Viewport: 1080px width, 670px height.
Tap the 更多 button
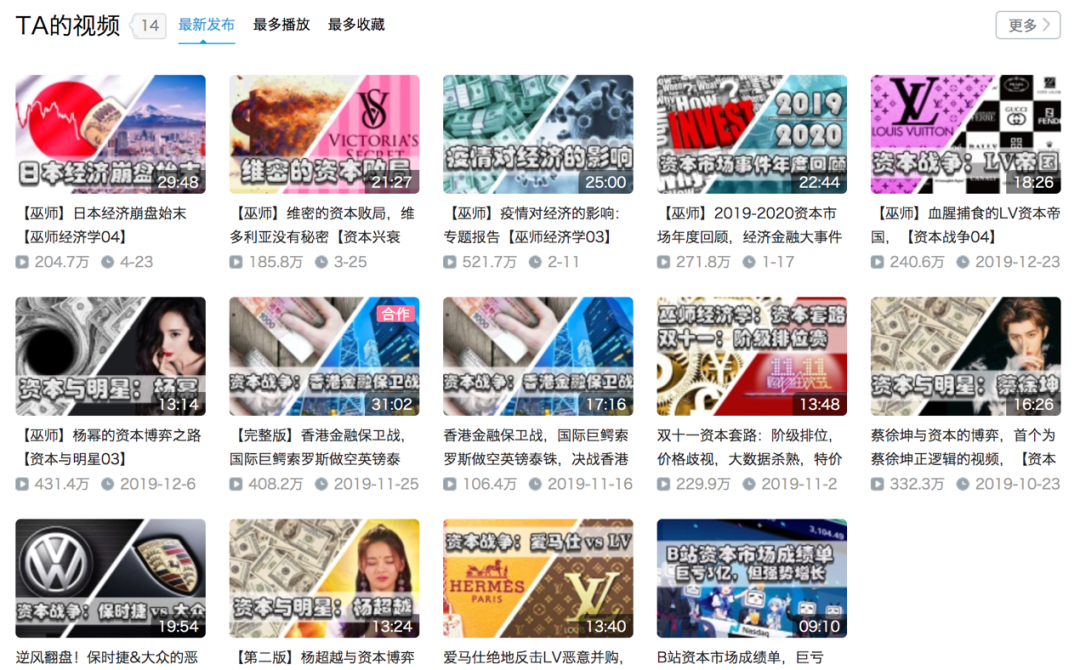(x=1027, y=25)
